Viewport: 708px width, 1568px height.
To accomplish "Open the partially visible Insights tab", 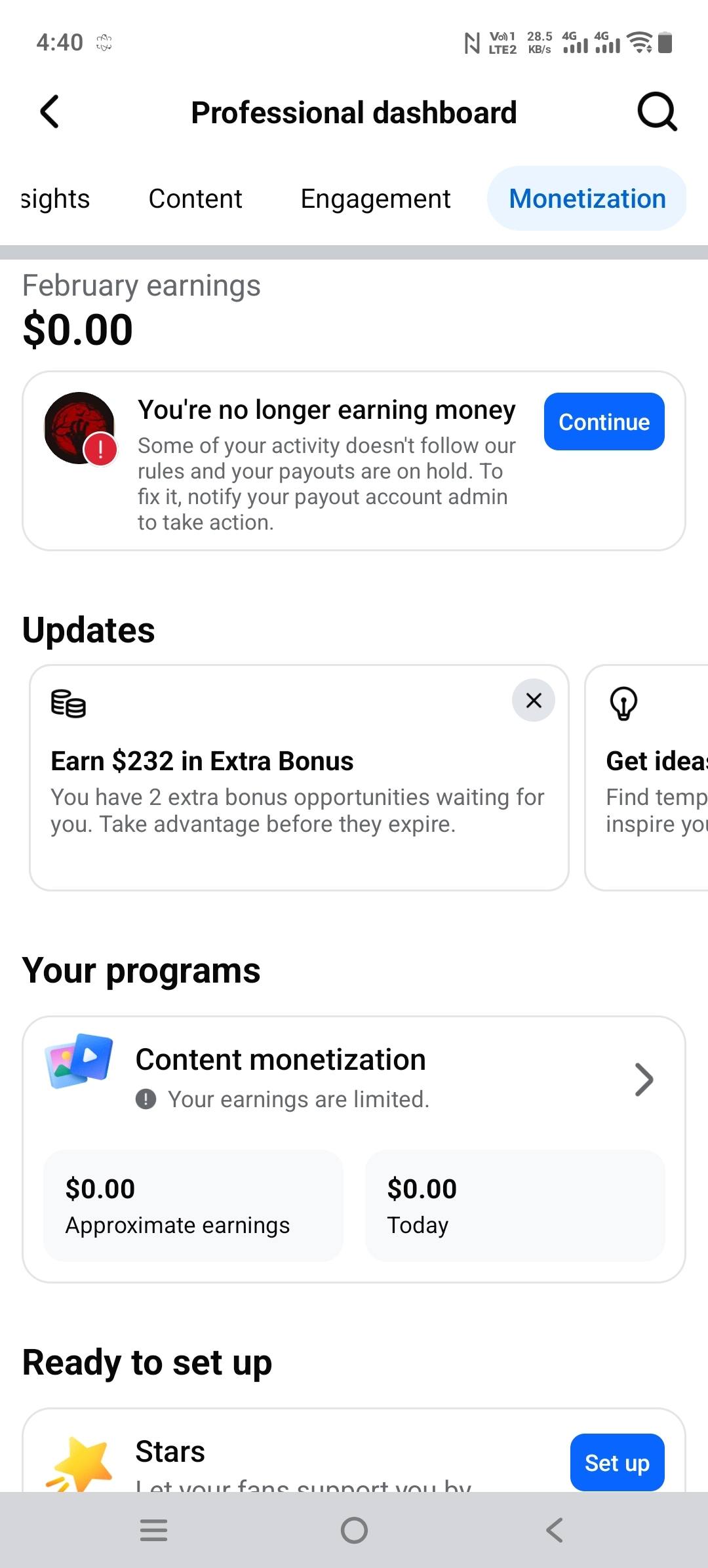I will [x=55, y=199].
